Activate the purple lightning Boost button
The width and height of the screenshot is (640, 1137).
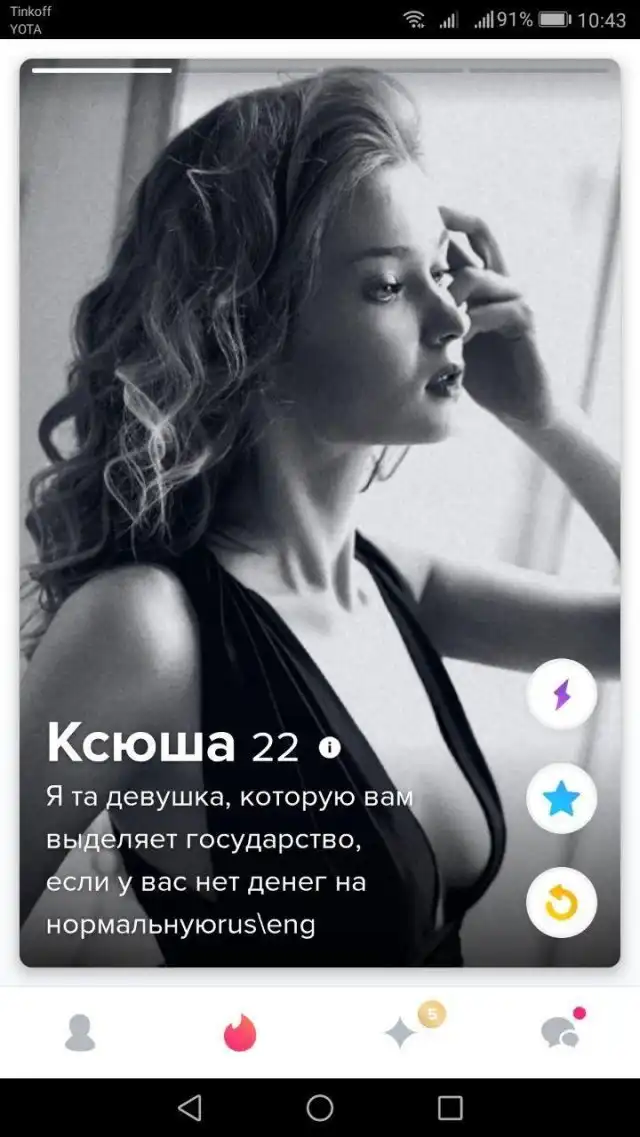click(x=561, y=694)
